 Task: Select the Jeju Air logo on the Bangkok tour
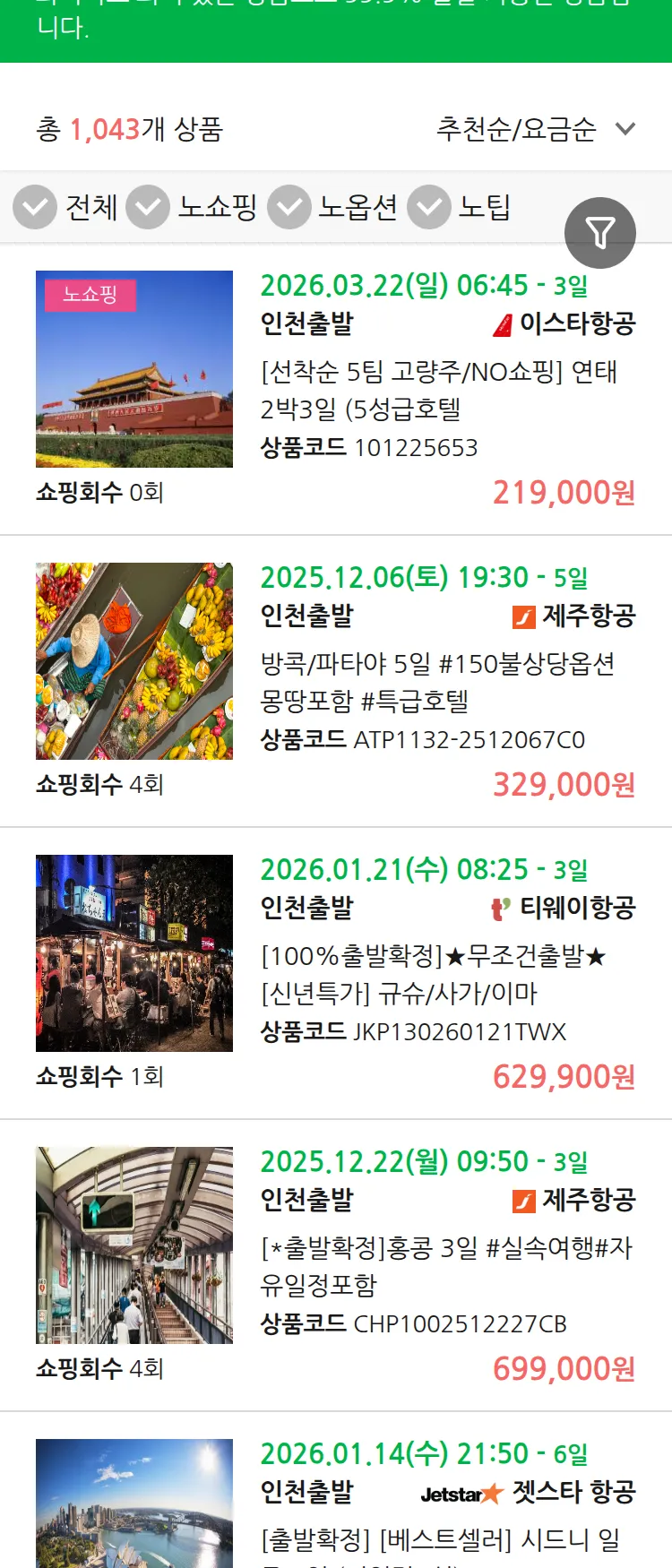(523, 616)
